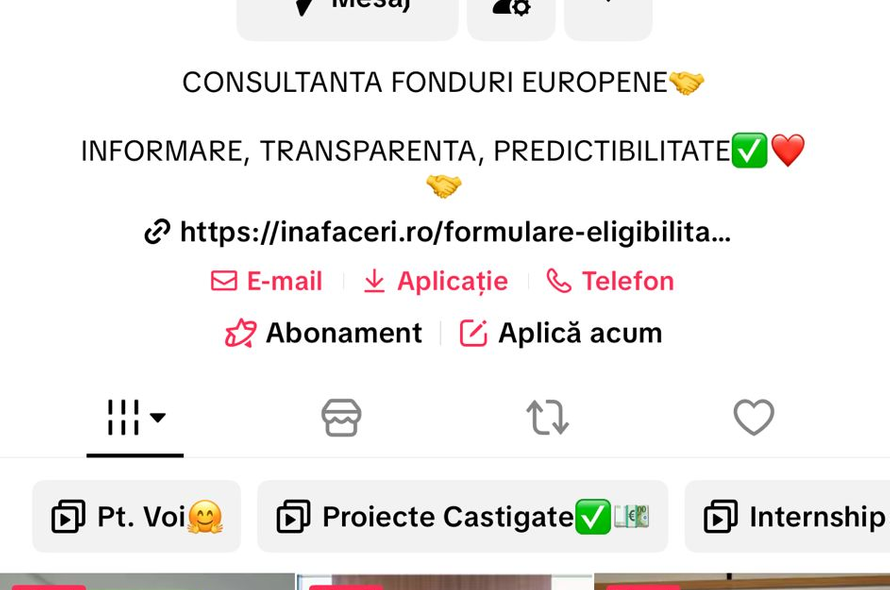
Task: Open the follow settings person icon button
Action: point(511,10)
